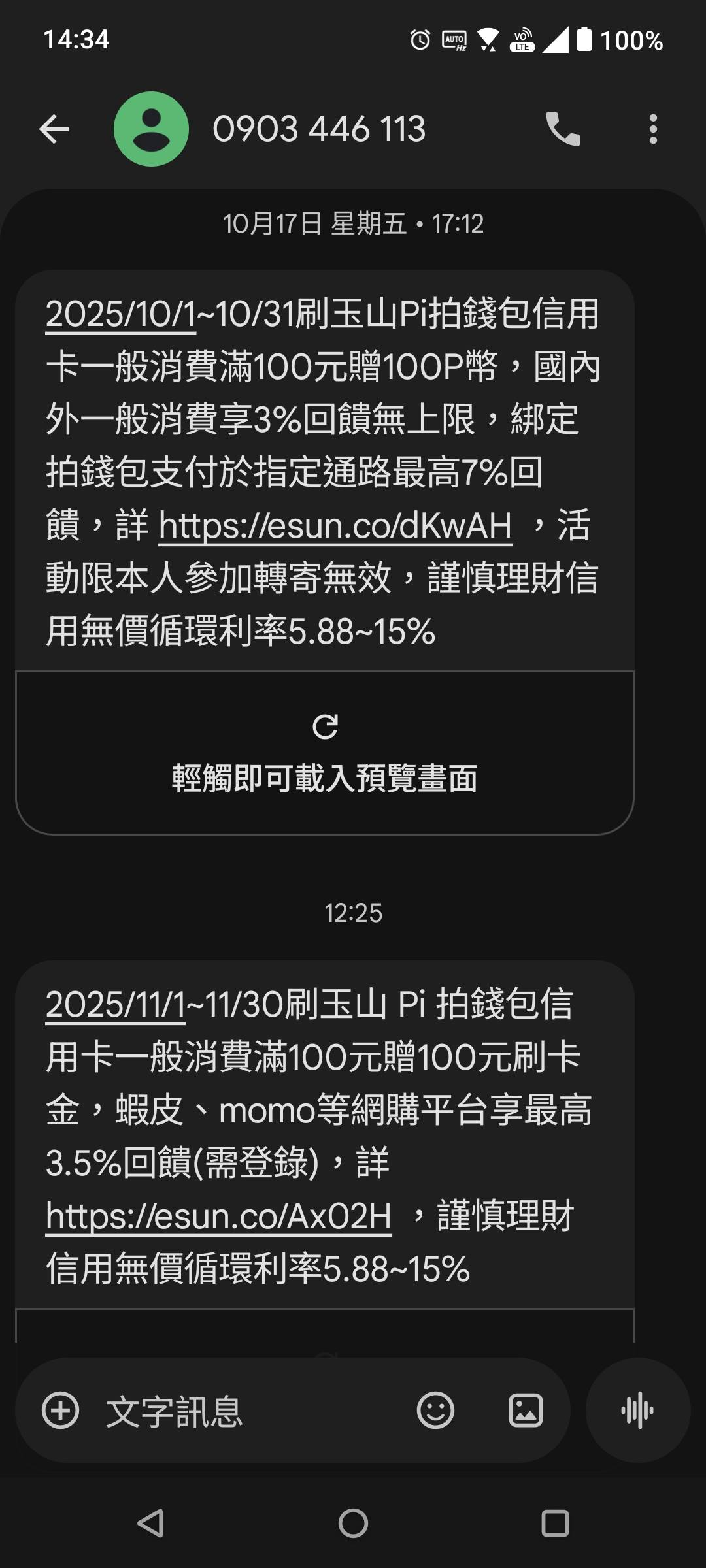Tap the underlined 2025/11/1 date
The width and height of the screenshot is (706, 1568).
(116, 1005)
